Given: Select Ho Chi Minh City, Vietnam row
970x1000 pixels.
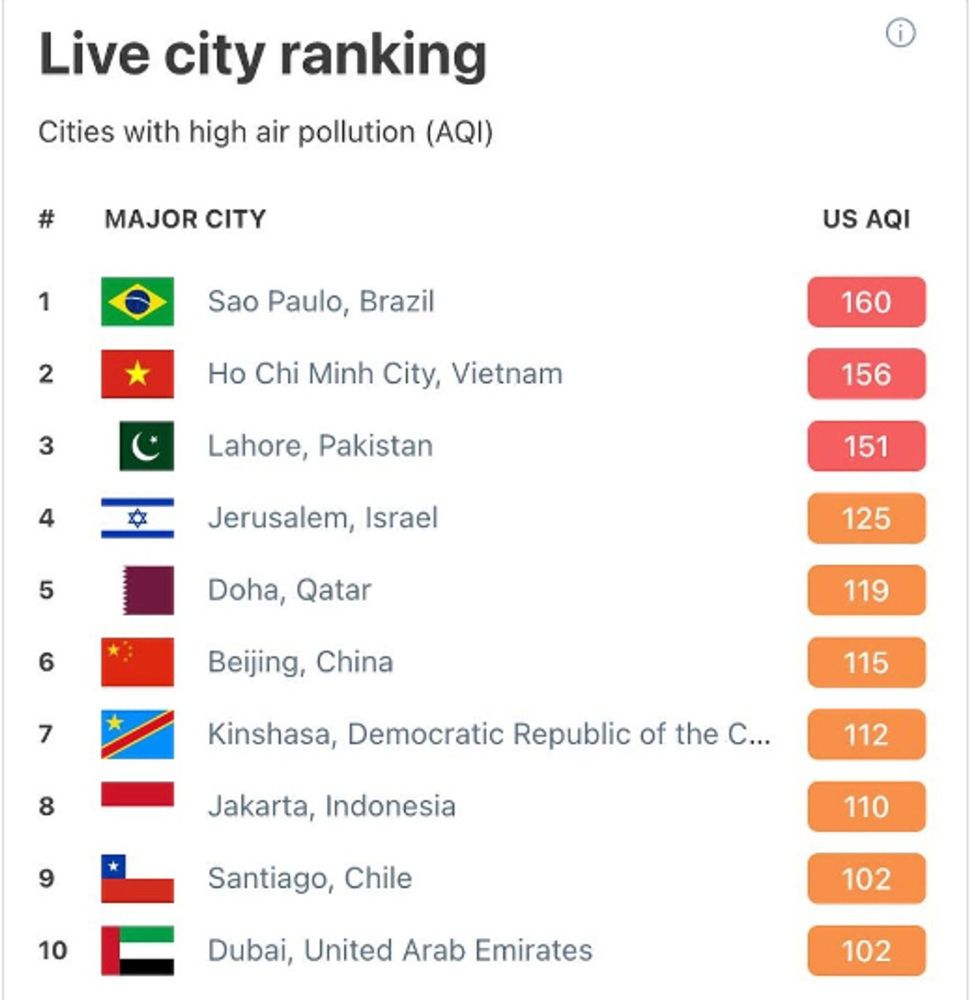Looking at the screenshot, I should click(x=385, y=374).
